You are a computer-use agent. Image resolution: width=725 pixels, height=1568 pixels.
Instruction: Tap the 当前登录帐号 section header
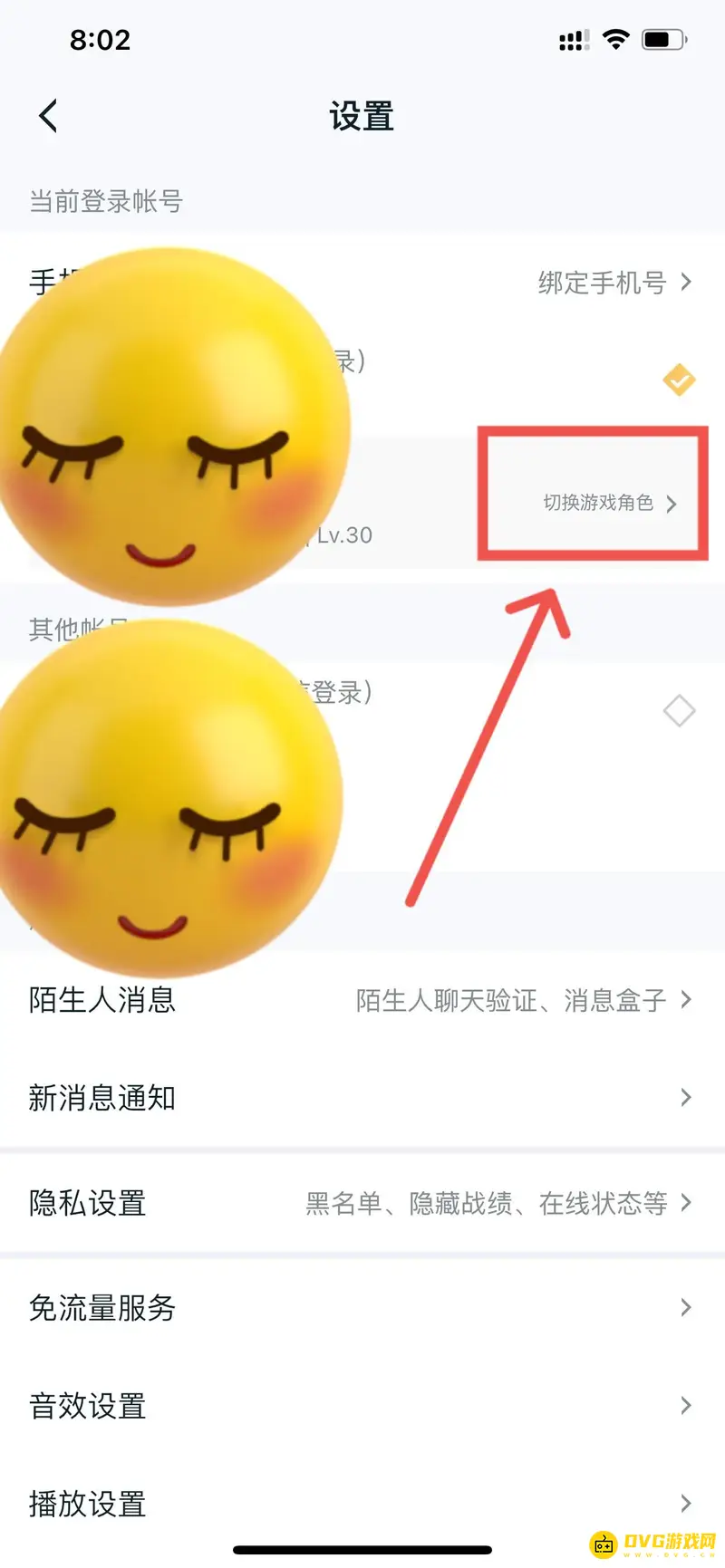(x=103, y=201)
